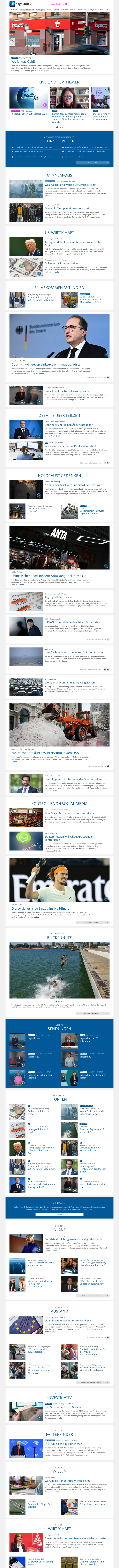This screenshot has height=1568, width=119.
Task: Open 'Chinesischer Sportkonzern Anta steigt bei Puma ein'
Action: pyautogui.click(x=49, y=575)
